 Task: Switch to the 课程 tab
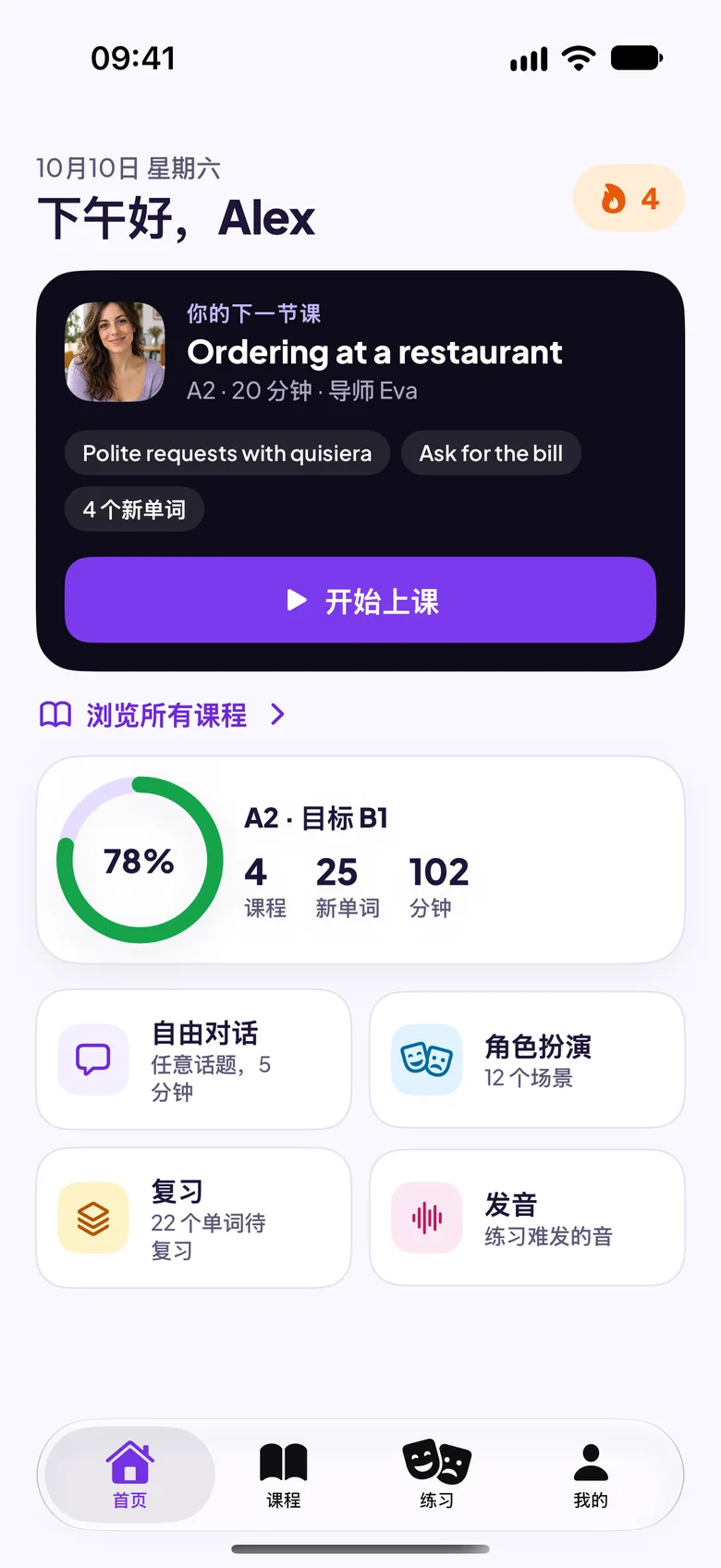[x=284, y=1475]
